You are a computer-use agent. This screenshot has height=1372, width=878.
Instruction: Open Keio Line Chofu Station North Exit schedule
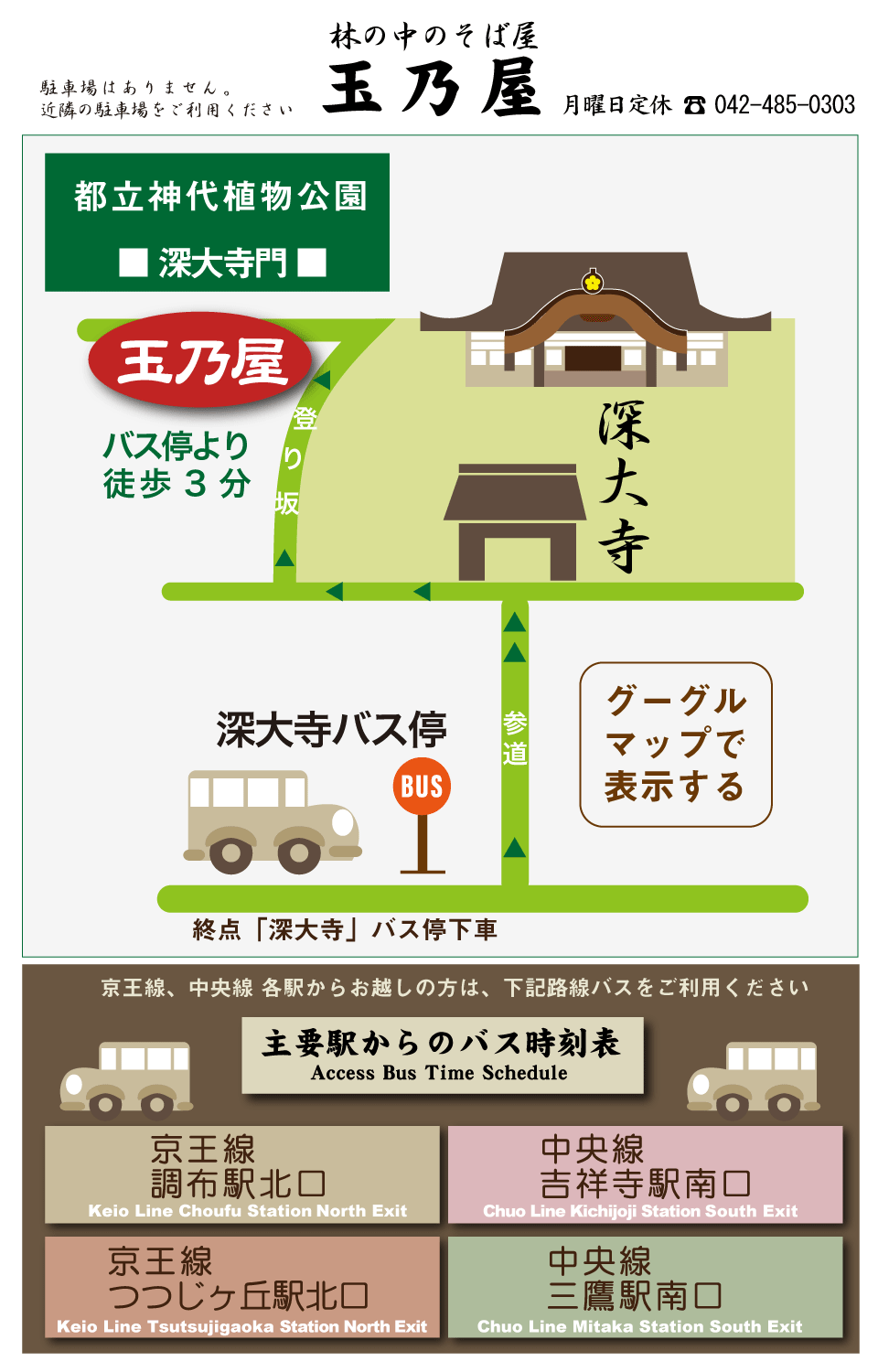click(x=242, y=1174)
